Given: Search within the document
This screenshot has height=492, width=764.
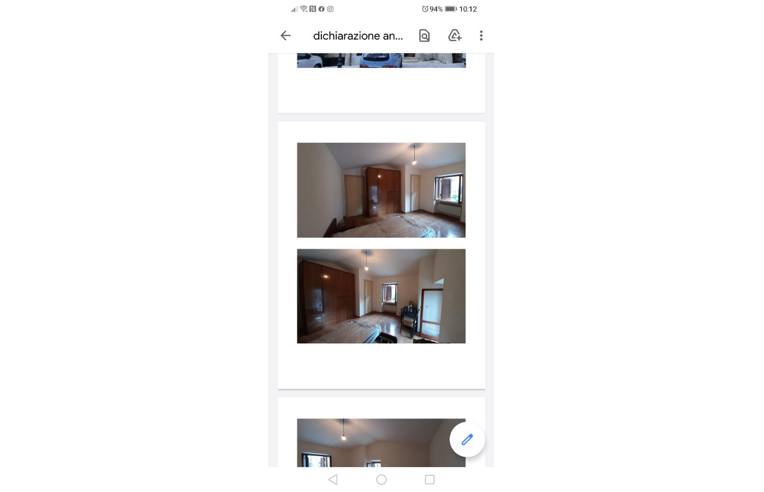Looking at the screenshot, I should click(424, 35).
